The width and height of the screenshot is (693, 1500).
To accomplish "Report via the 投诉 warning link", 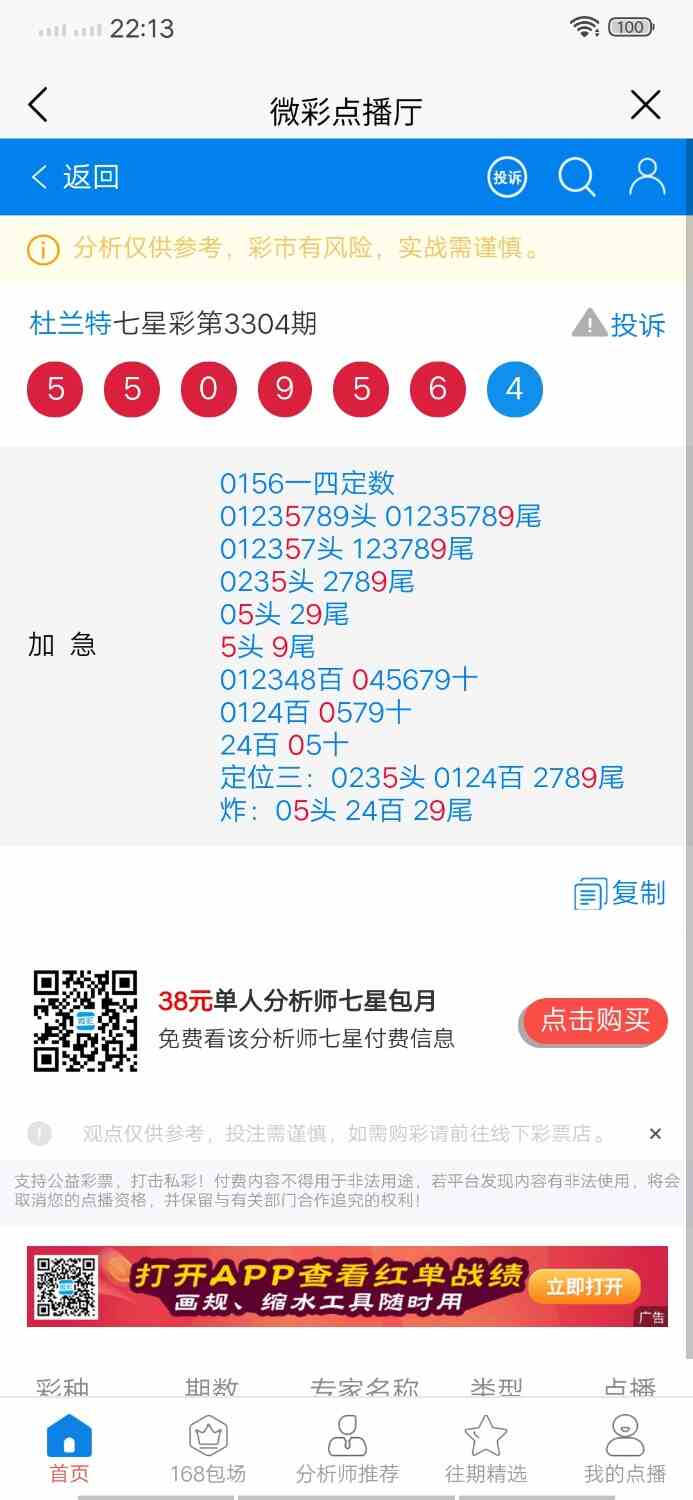I will click(619, 324).
